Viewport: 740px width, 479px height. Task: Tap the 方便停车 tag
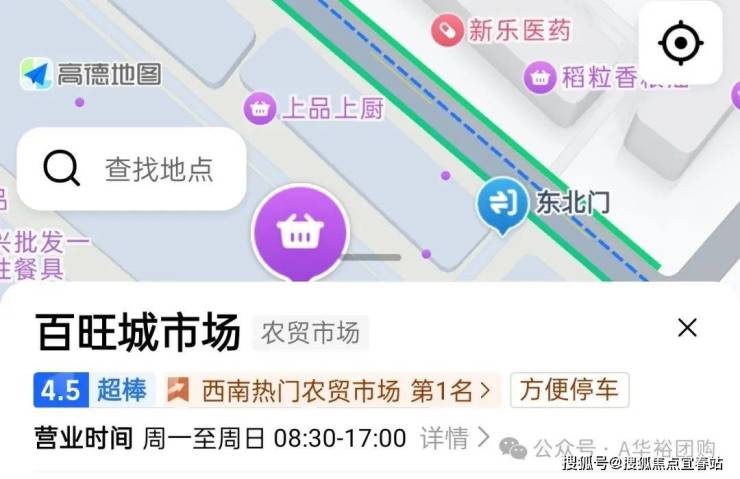point(569,390)
